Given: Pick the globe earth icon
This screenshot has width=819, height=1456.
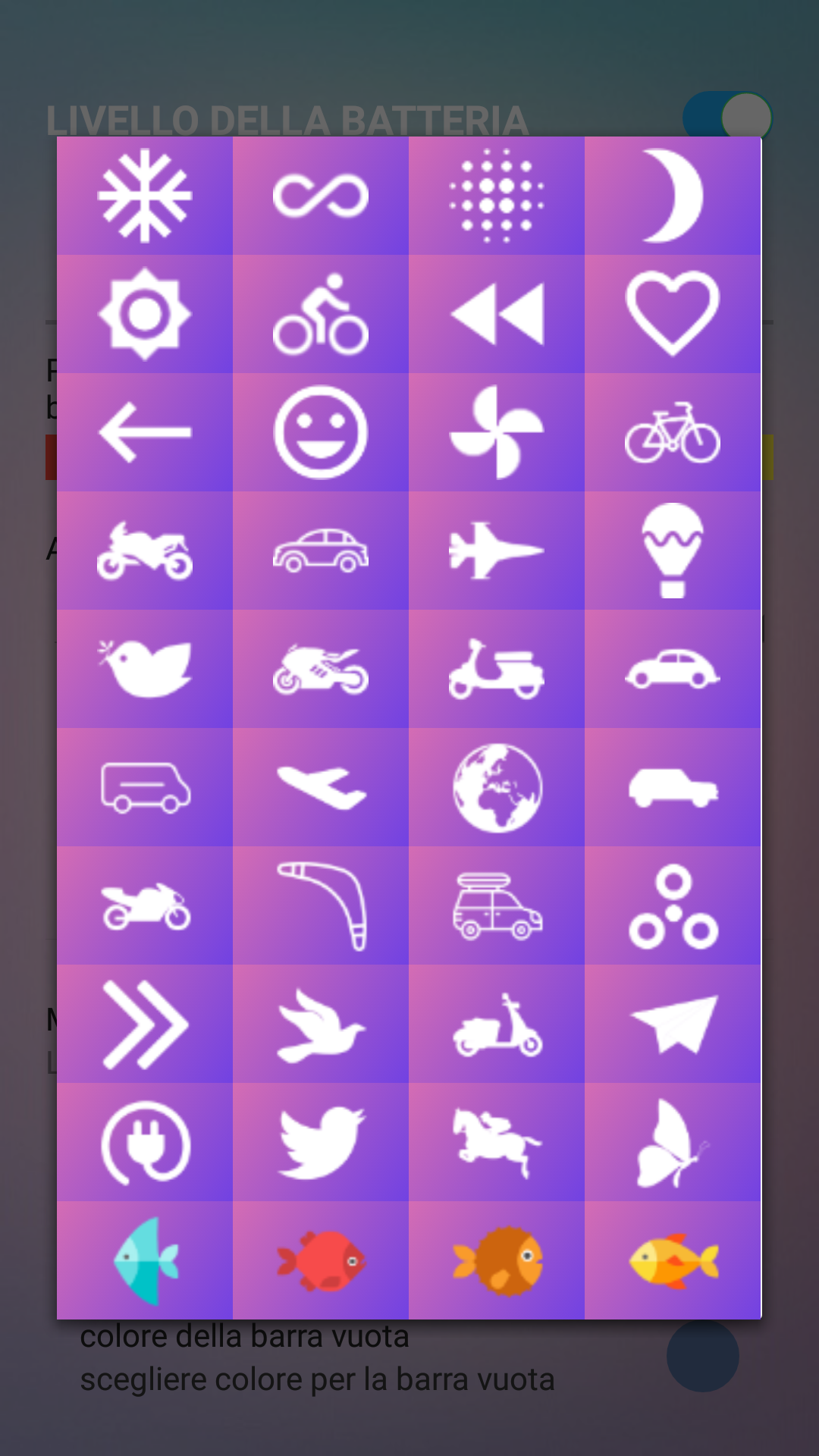Looking at the screenshot, I should pyautogui.click(x=497, y=787).
